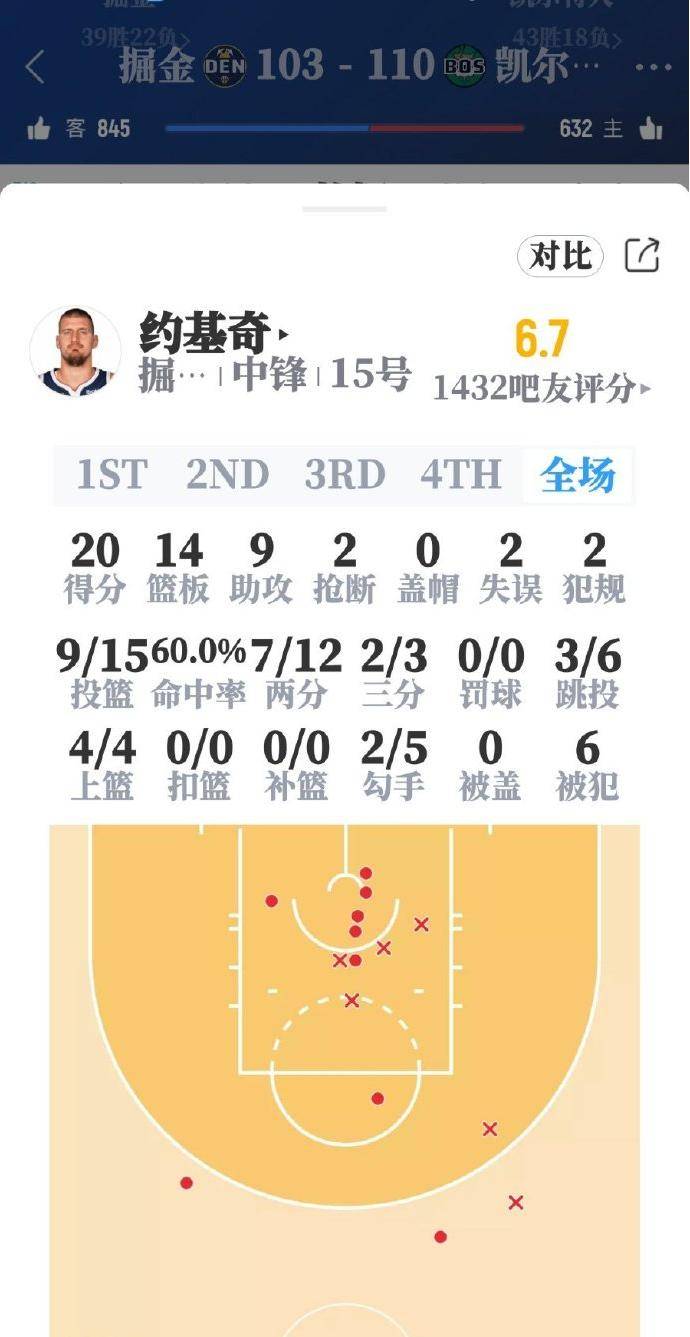Switch to the 4TH quarter tab
The width and height of the screenshot is (690, 1337).
click(x=460, y=475)
